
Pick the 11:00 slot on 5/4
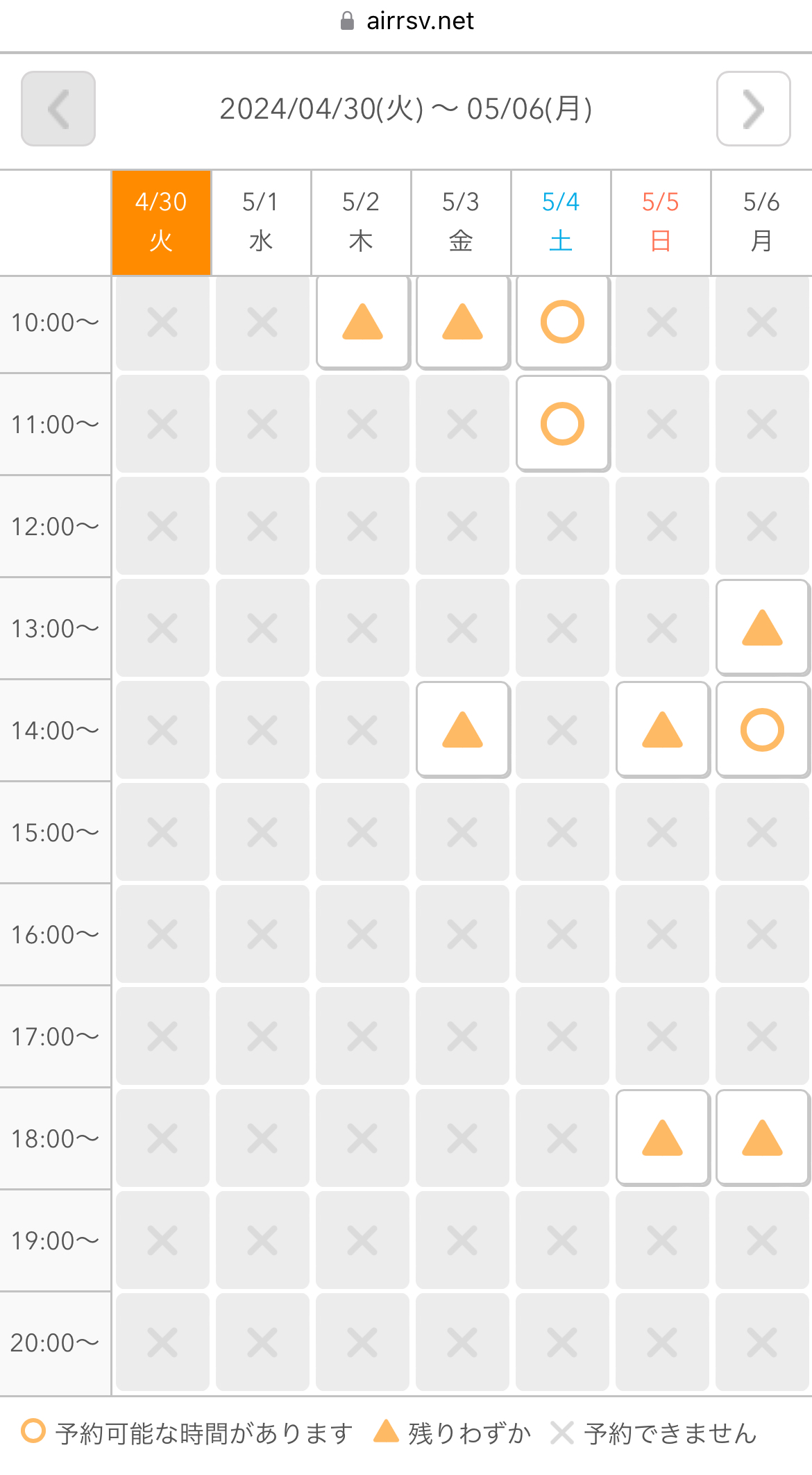[562, 424]
